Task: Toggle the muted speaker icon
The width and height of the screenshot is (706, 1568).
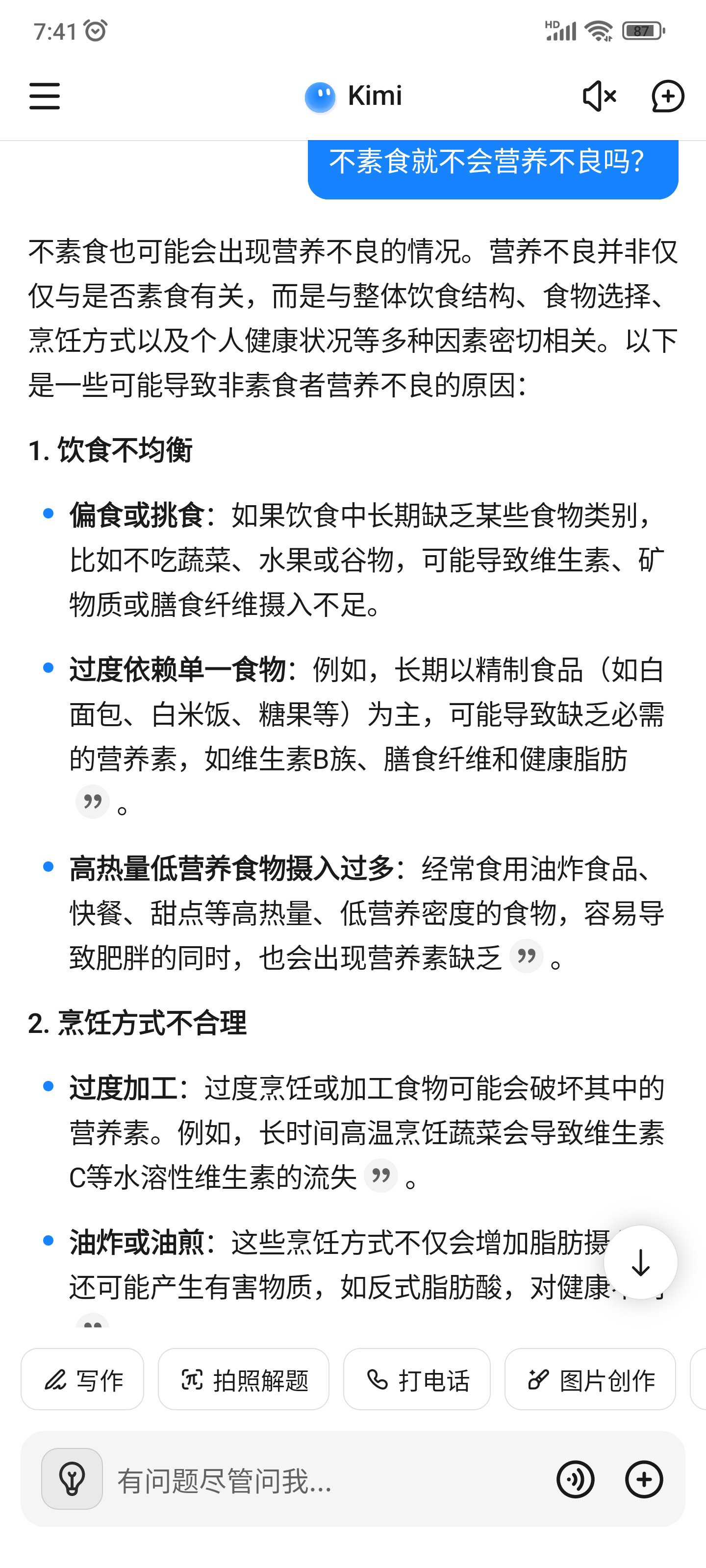Action: coord(600,96)
